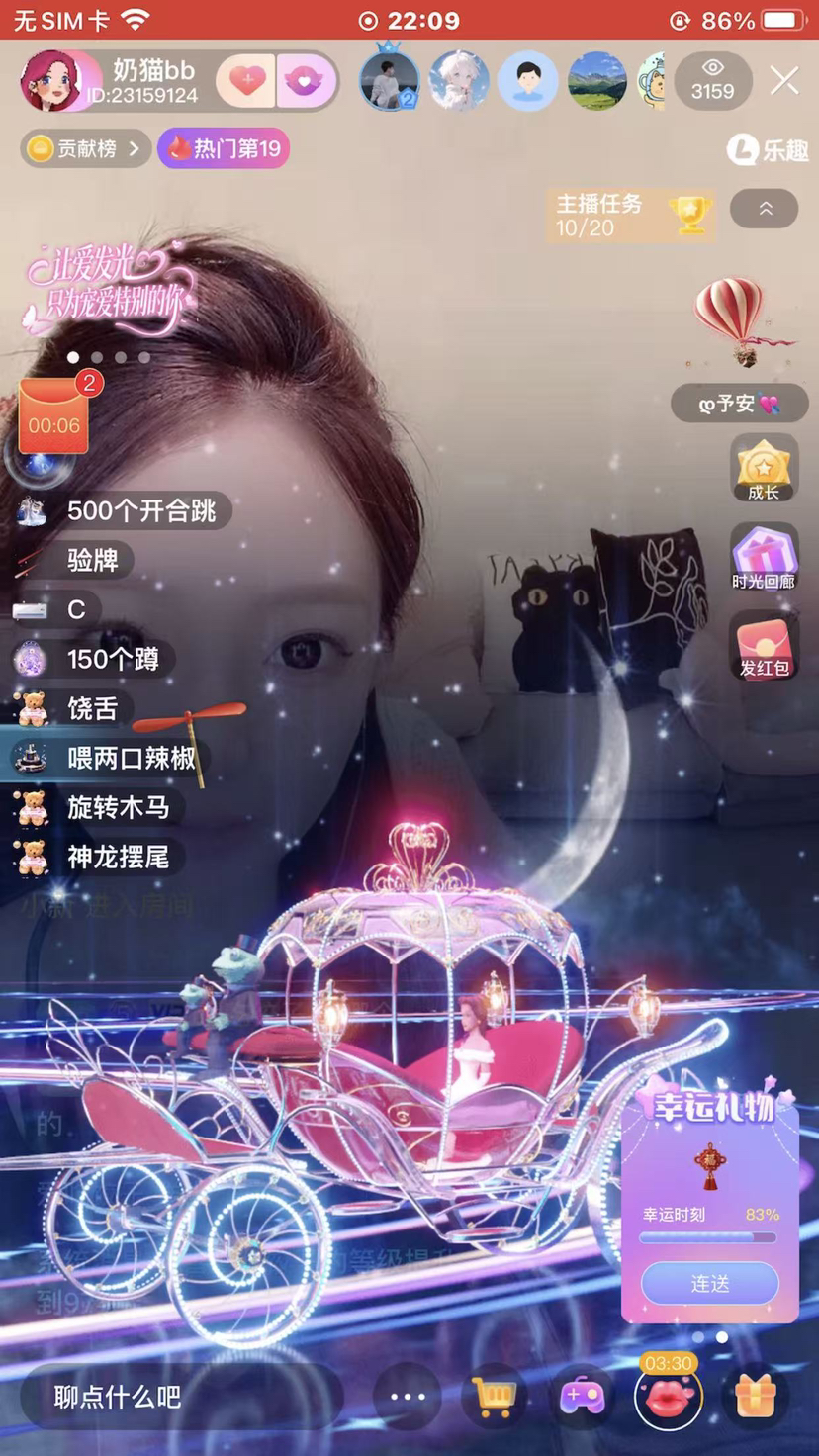Follow streamer 奶猫bb with heart button
This screenshot has width=819, height=1456.
click(x=245, y=81)
